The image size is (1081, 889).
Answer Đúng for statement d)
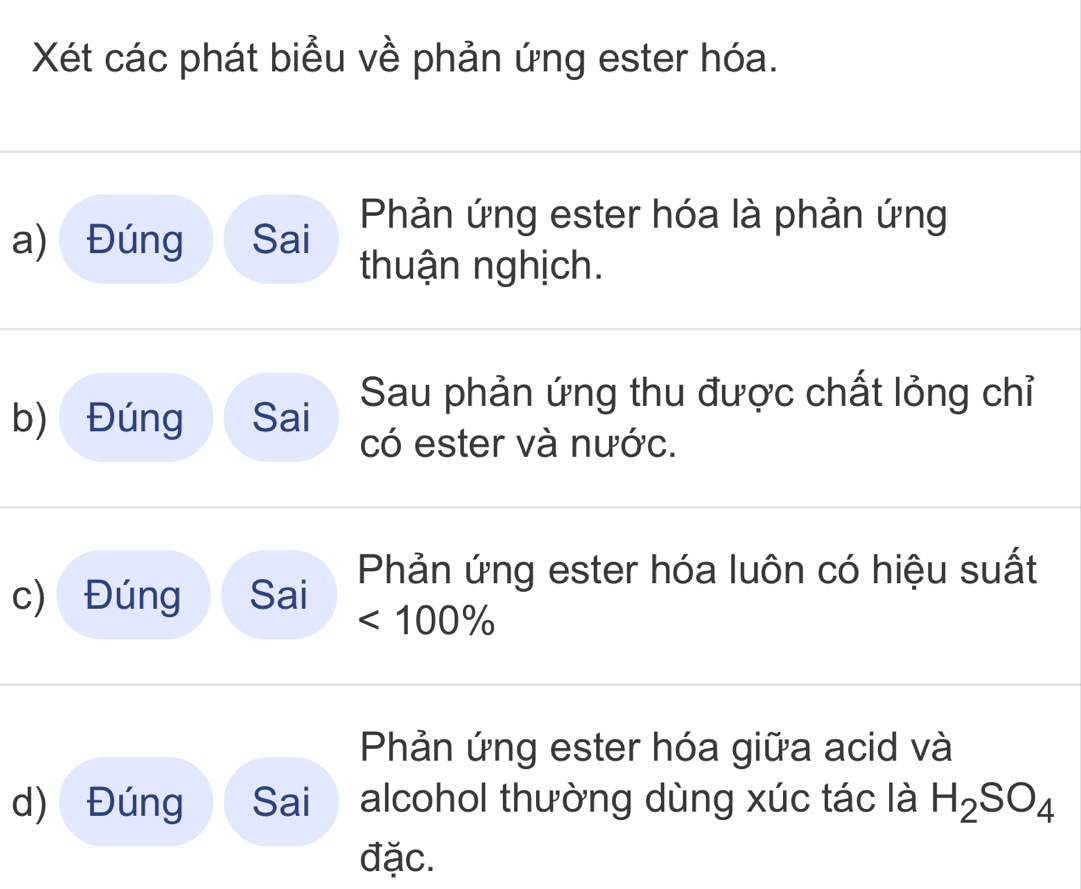pyautogui.click(x=136, y=802)
